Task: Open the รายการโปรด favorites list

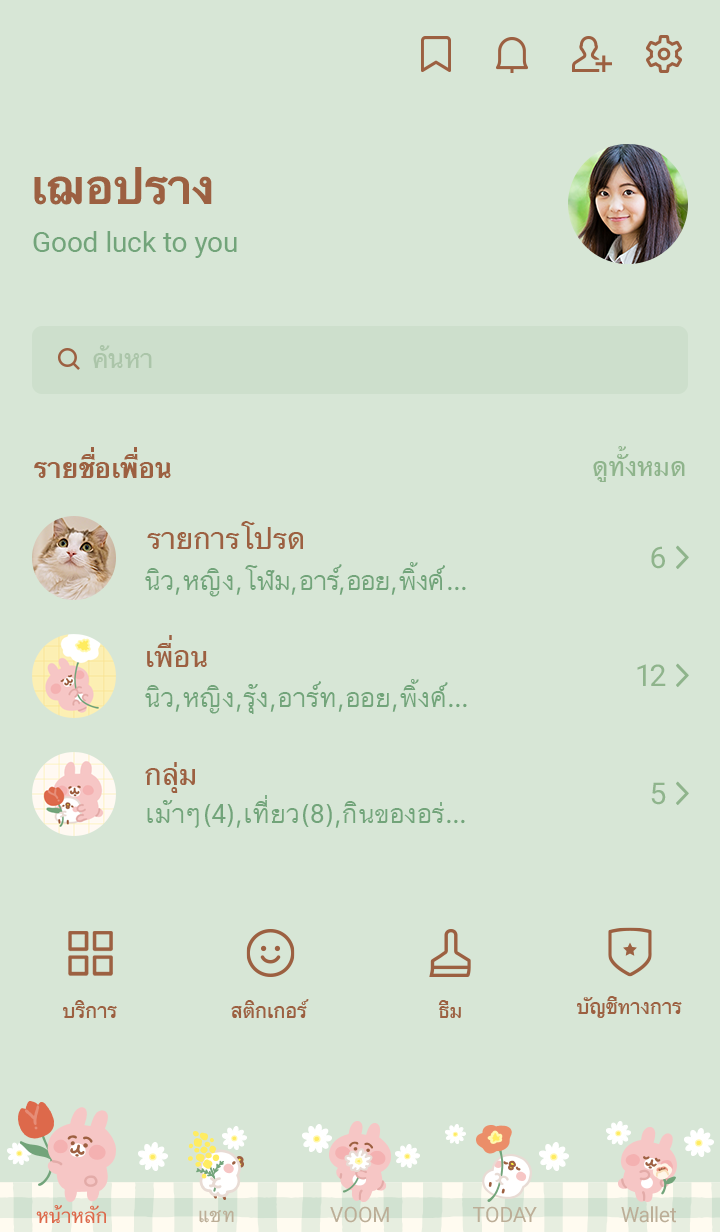Action: (360, 558)
